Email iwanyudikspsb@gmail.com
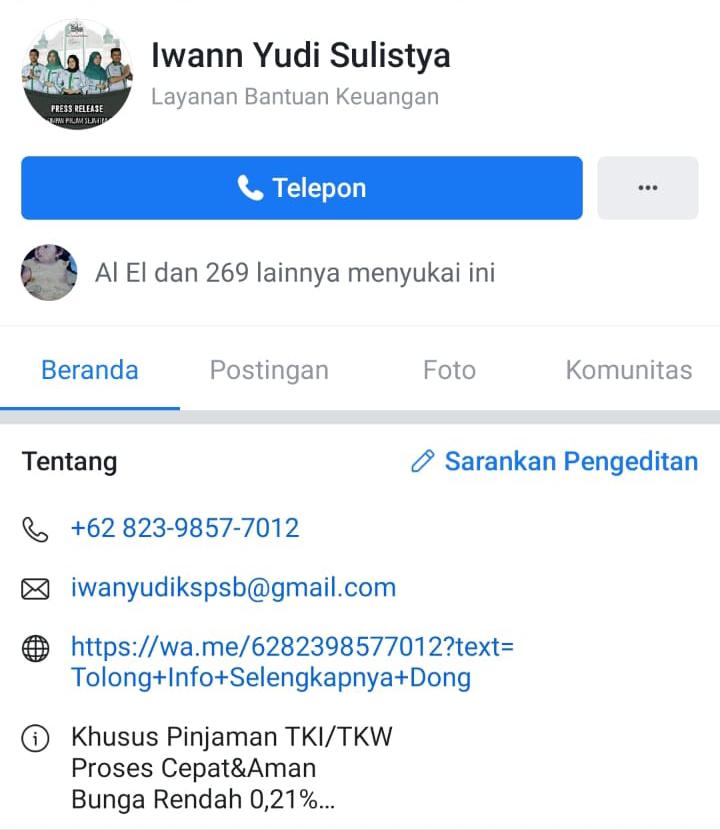This screenshot has width=720, height=830. tap(233, 588)
